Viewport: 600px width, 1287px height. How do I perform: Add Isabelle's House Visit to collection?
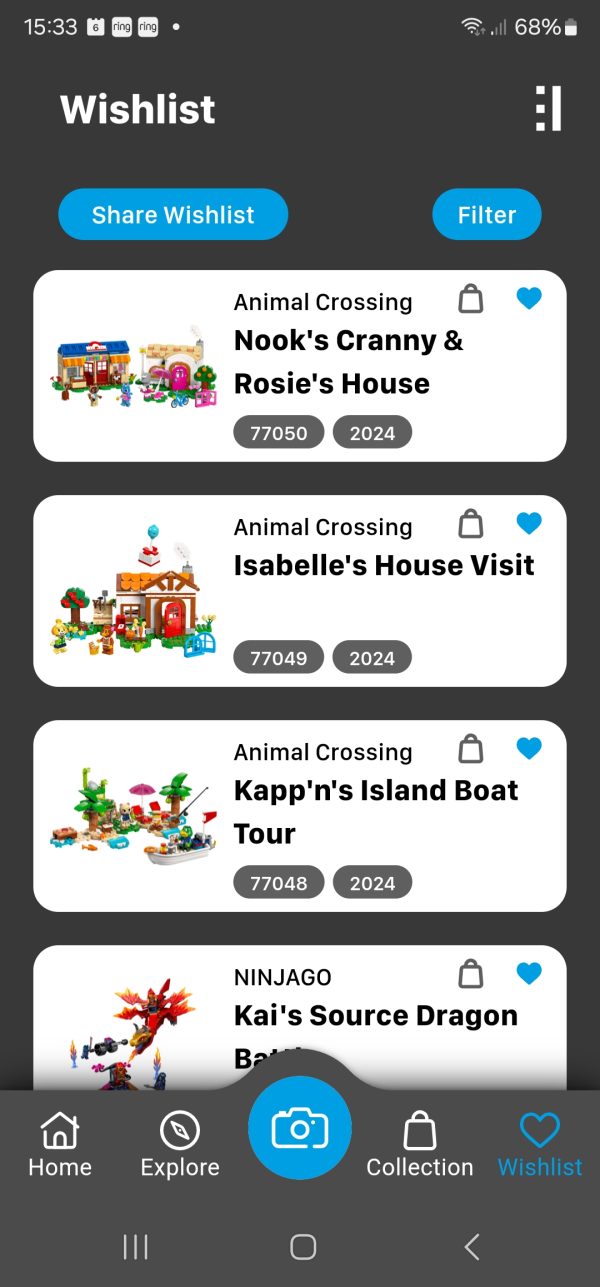point(470,523)
